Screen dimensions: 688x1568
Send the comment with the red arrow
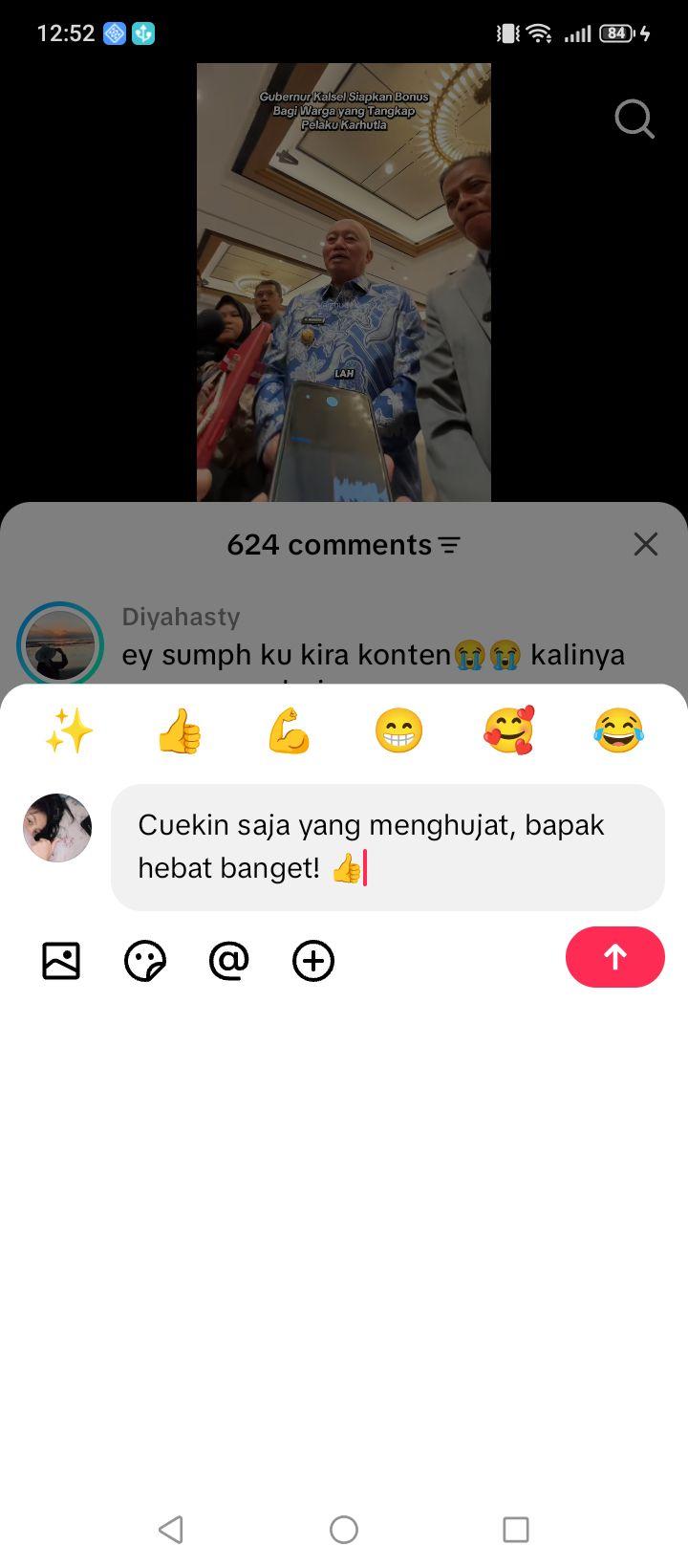(x=615, y=957)
